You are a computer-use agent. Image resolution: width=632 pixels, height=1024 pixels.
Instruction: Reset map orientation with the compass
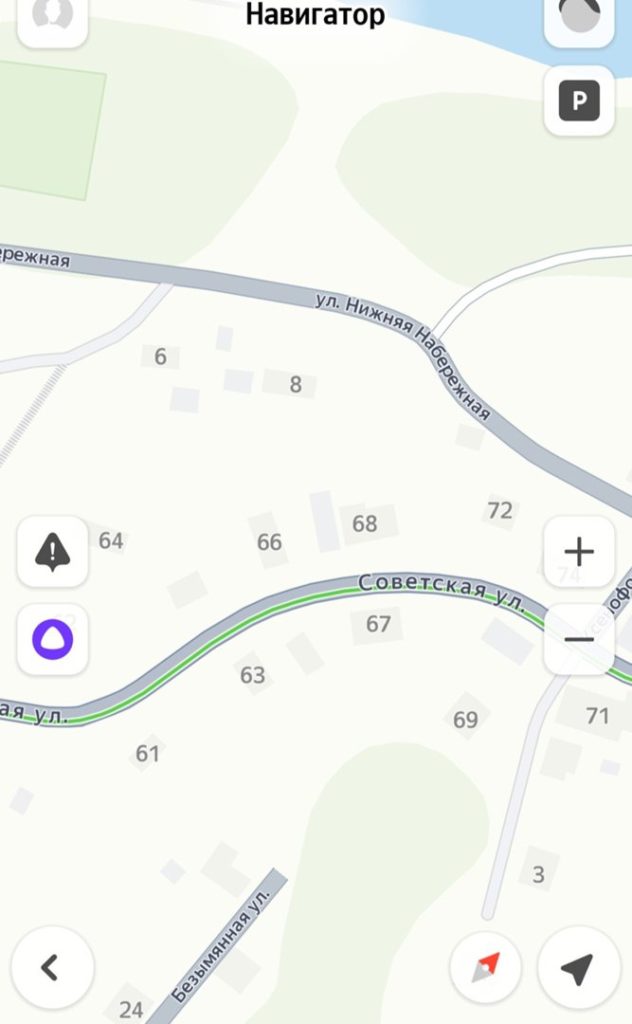[486, 967]
